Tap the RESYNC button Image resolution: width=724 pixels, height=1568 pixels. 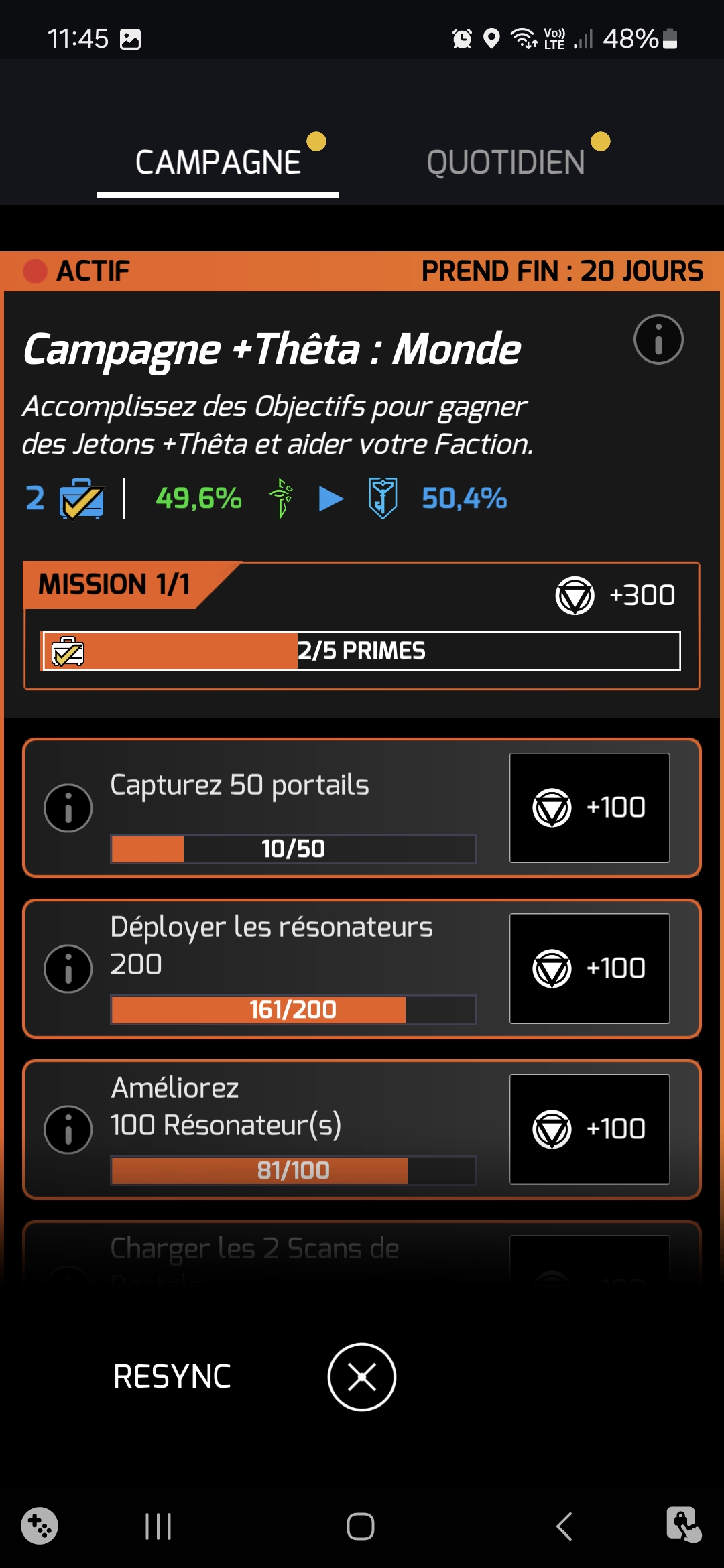(x=172, y=1377)
